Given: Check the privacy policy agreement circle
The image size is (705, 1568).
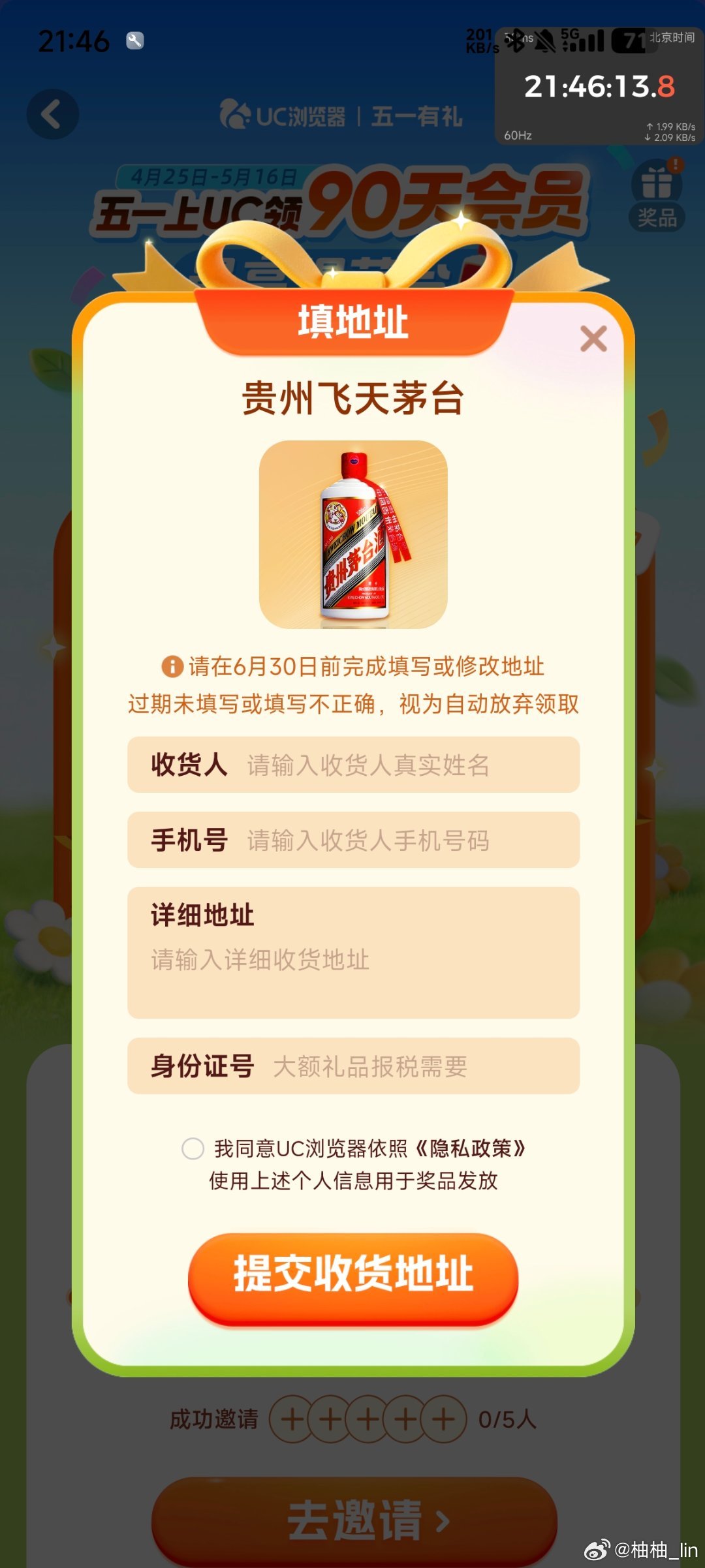Looking at the screenshot, I should coord(193,1148).
